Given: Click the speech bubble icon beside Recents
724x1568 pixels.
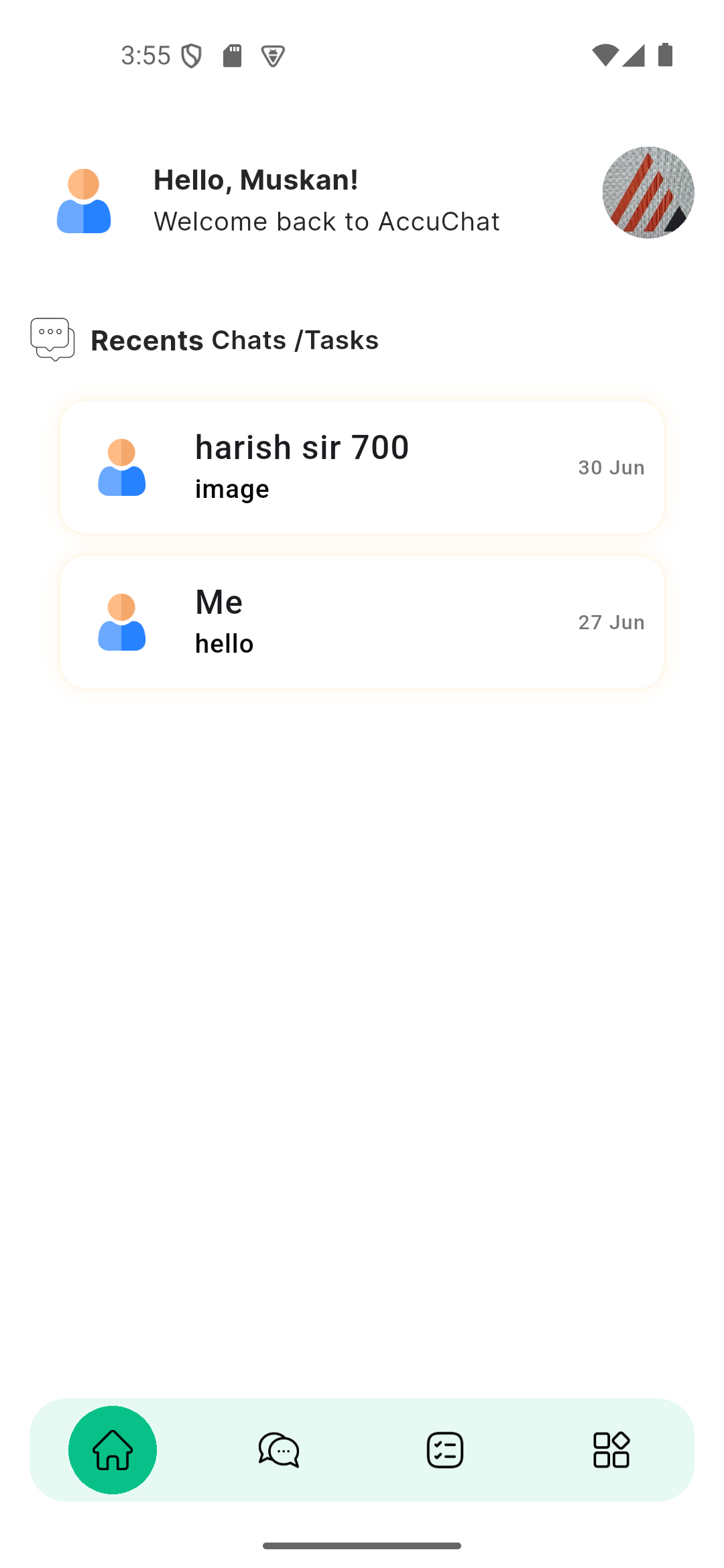Looking at the screenshot, I should (x=52, y=338).
